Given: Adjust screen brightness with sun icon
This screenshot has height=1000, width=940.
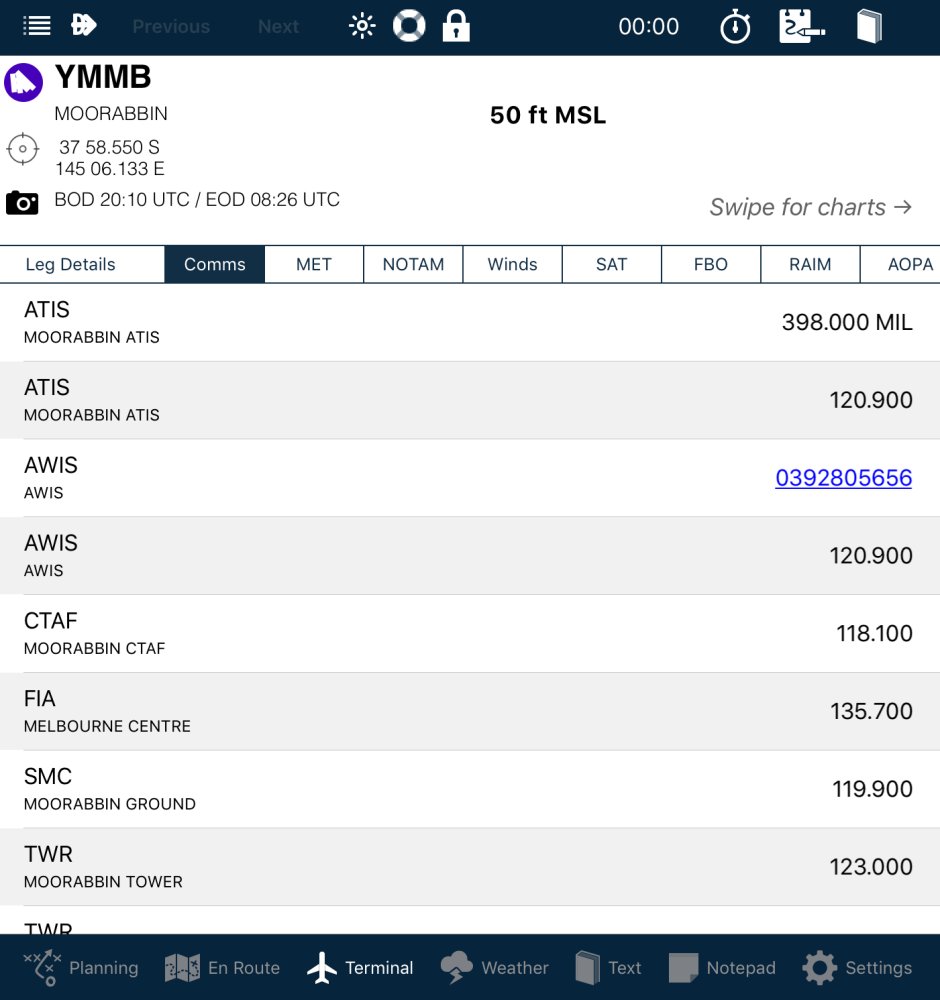Looking at the screenshot, I should [x=362, y=26].
